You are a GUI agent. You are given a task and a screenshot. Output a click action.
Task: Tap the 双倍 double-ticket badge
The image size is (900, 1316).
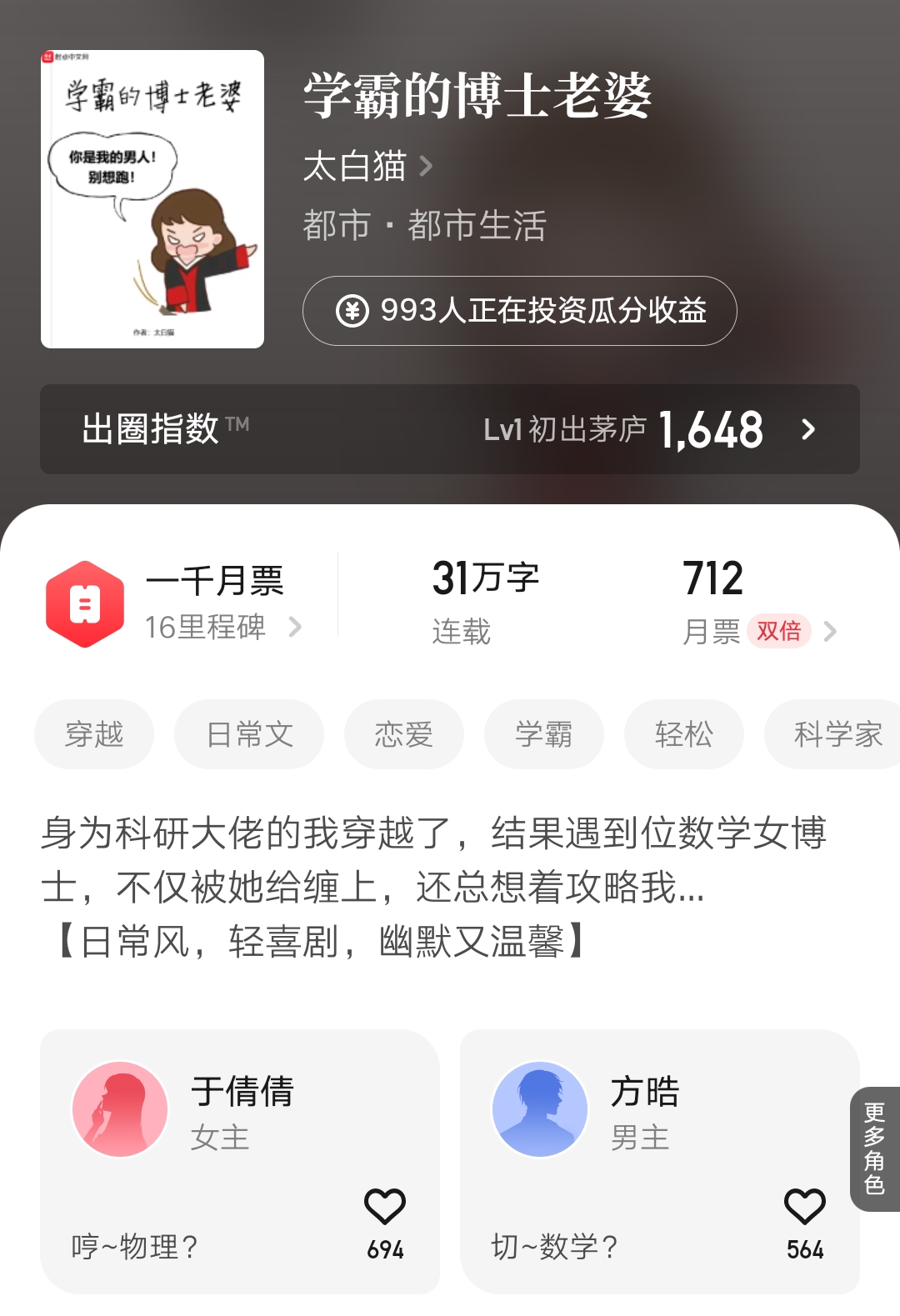point(778,632)
